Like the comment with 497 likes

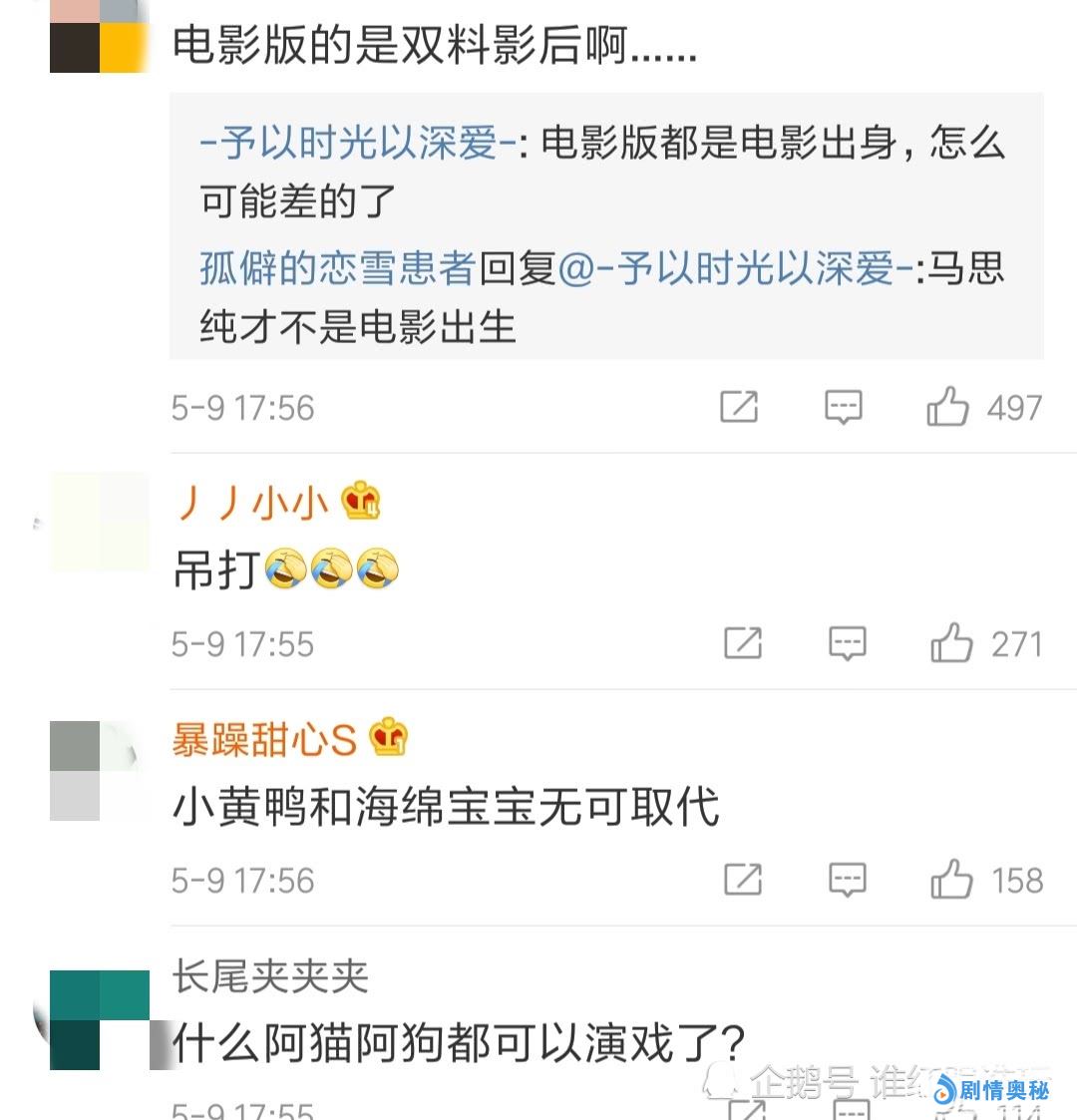click(947, 407)
